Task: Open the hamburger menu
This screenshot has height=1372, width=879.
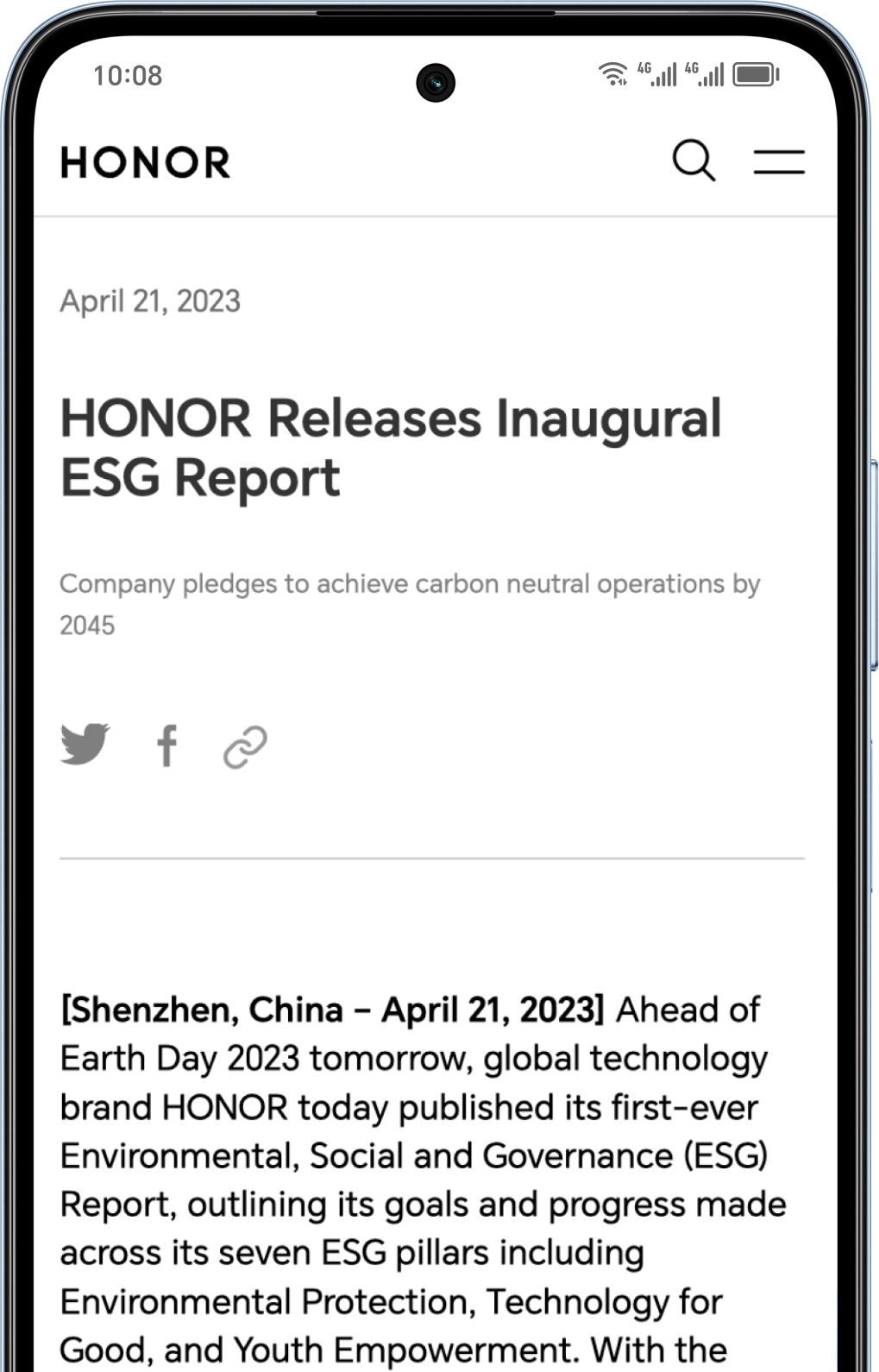Action: click(x=779, y=161)
